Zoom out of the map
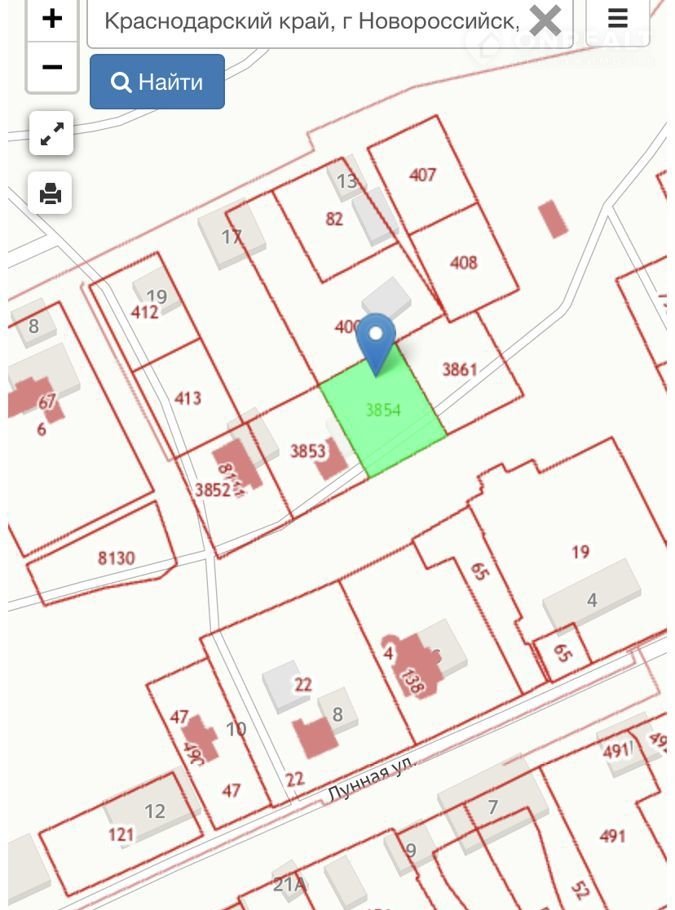 51,68
